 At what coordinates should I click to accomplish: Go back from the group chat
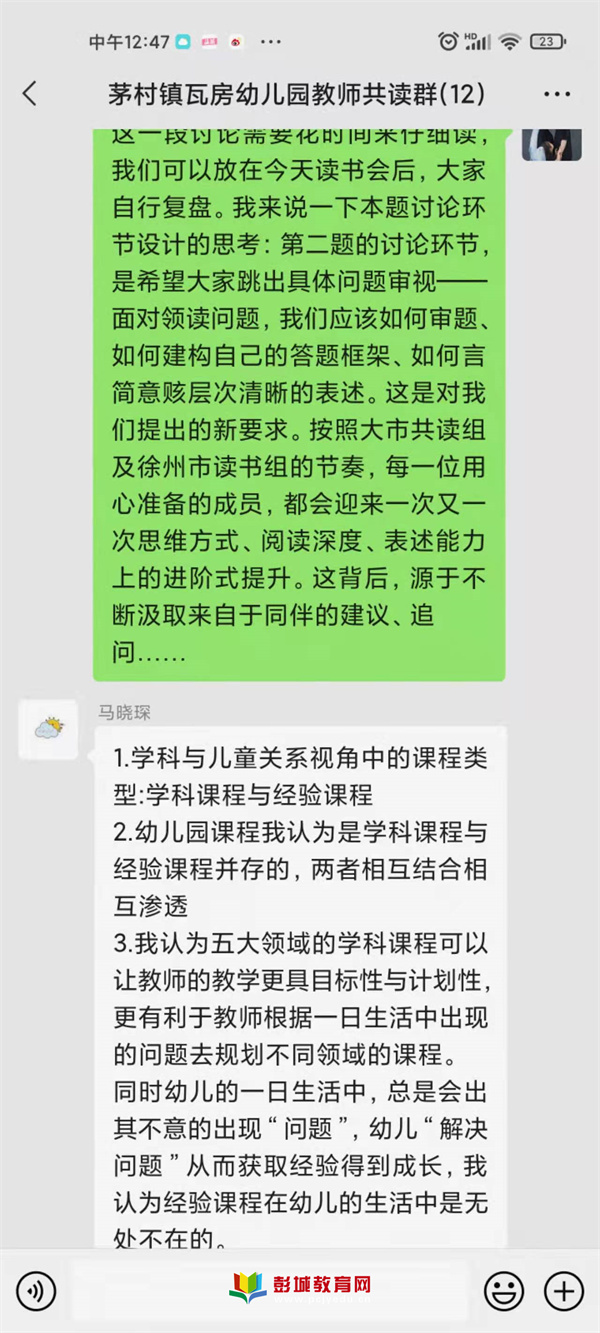coord(30,94)
